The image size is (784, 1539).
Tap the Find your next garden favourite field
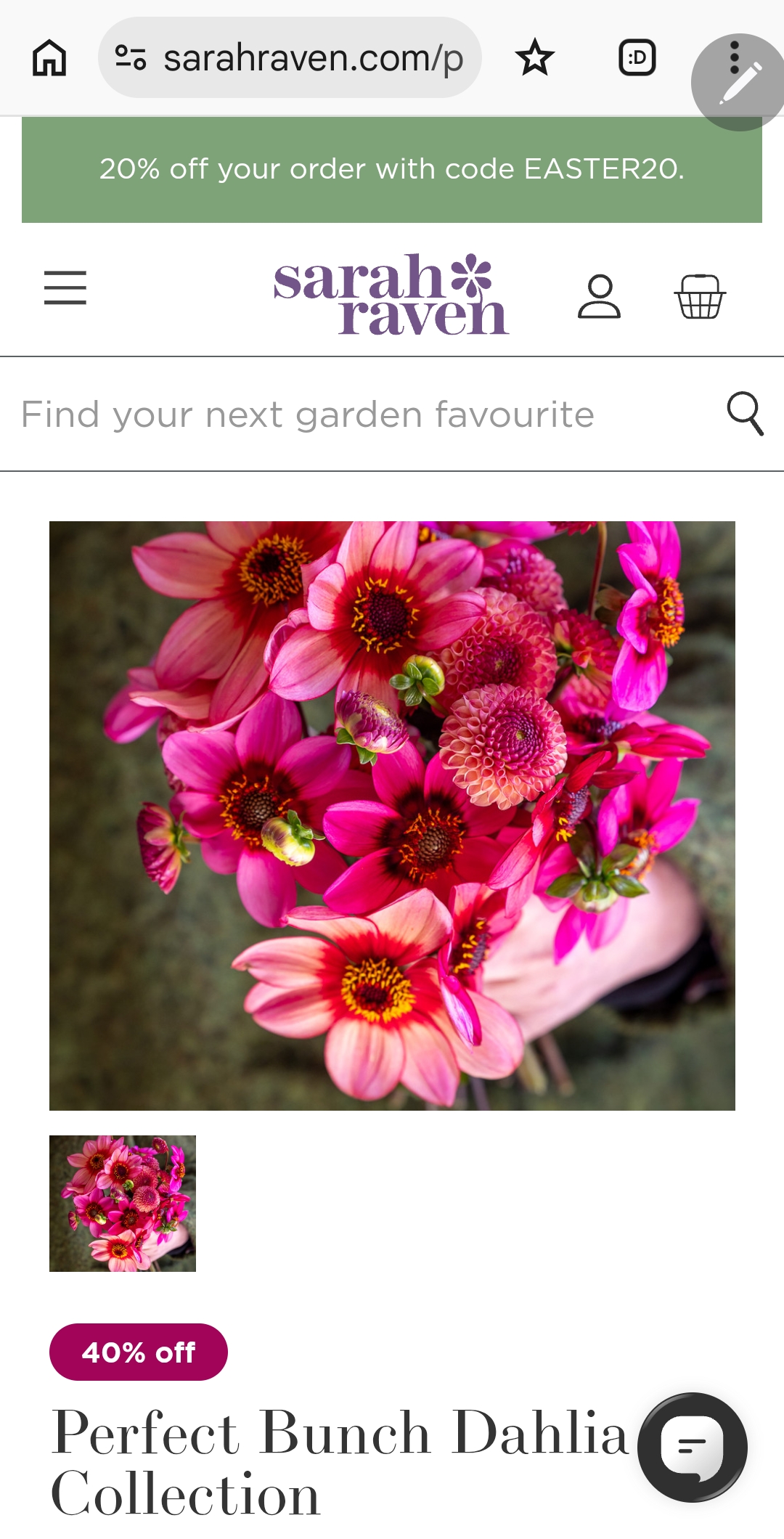[x=348, y=415]
